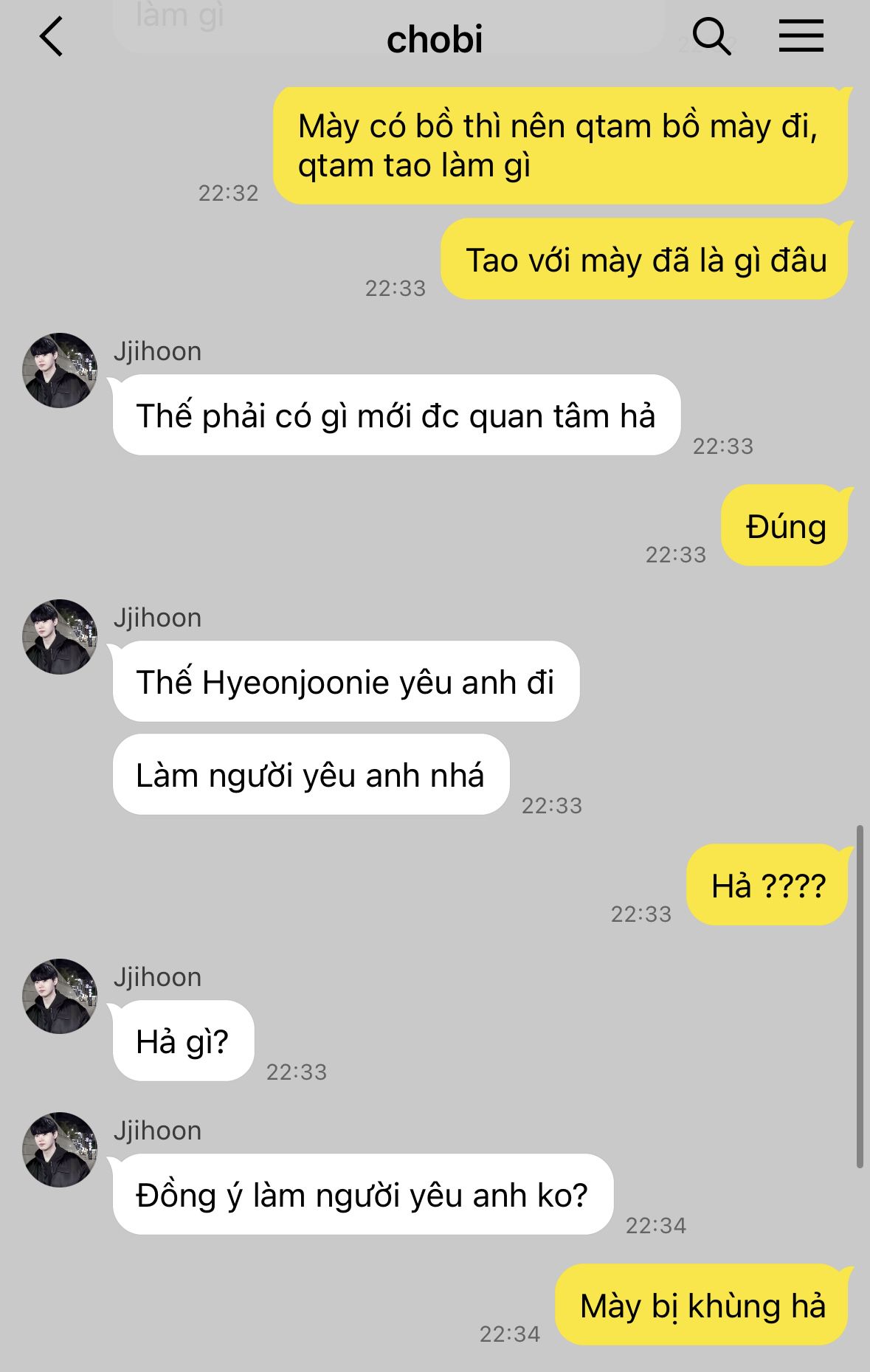Open the chat hamburger menu
Viewport: 870px width, 1372px height.
[801, 36]
